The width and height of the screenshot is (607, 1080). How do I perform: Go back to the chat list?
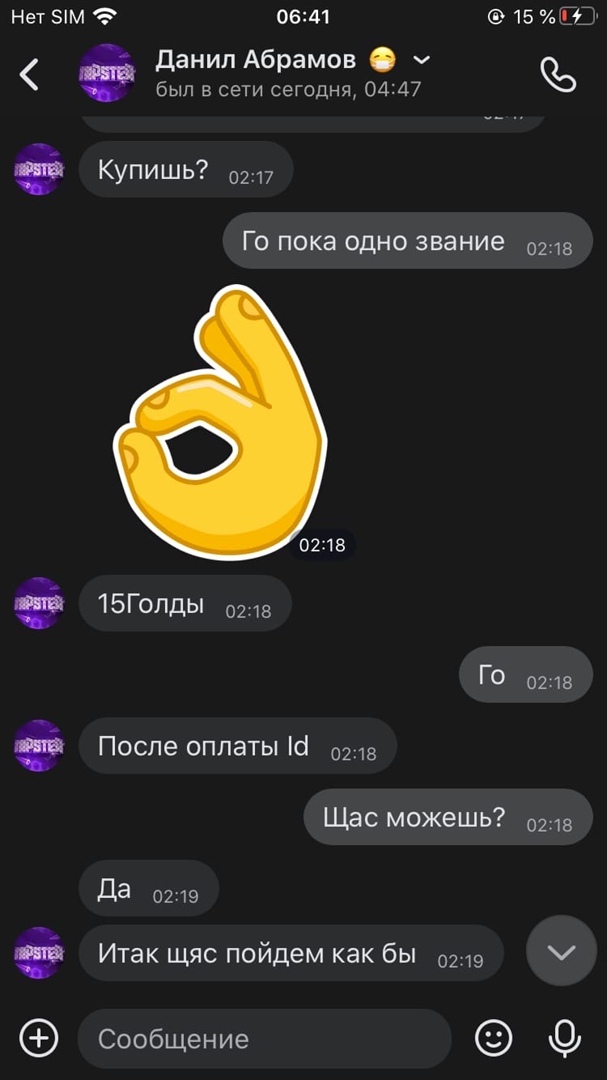[30, 74]
